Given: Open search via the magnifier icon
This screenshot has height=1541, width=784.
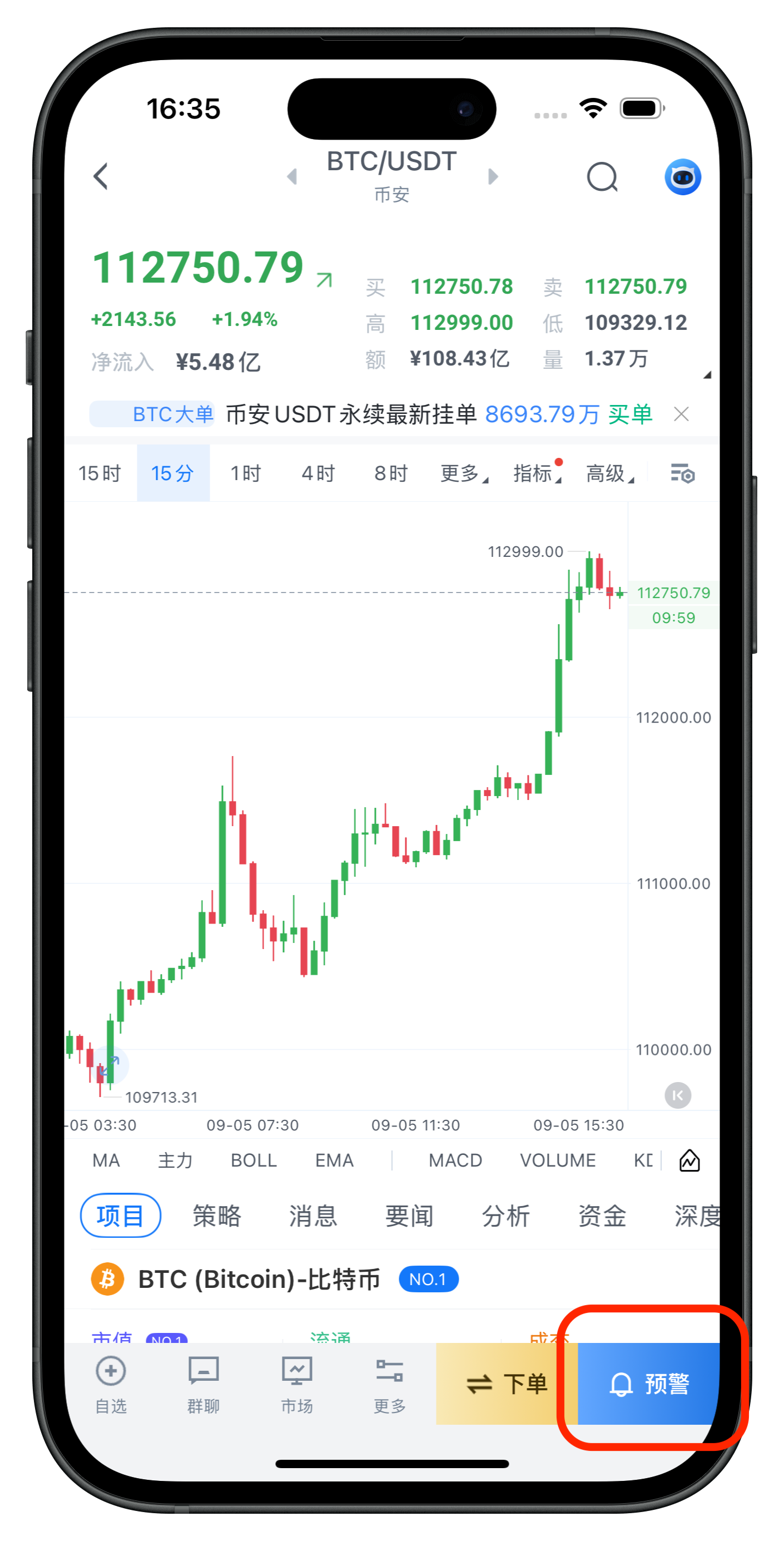Looking at the screenshot, I should [x=602, y=177].
